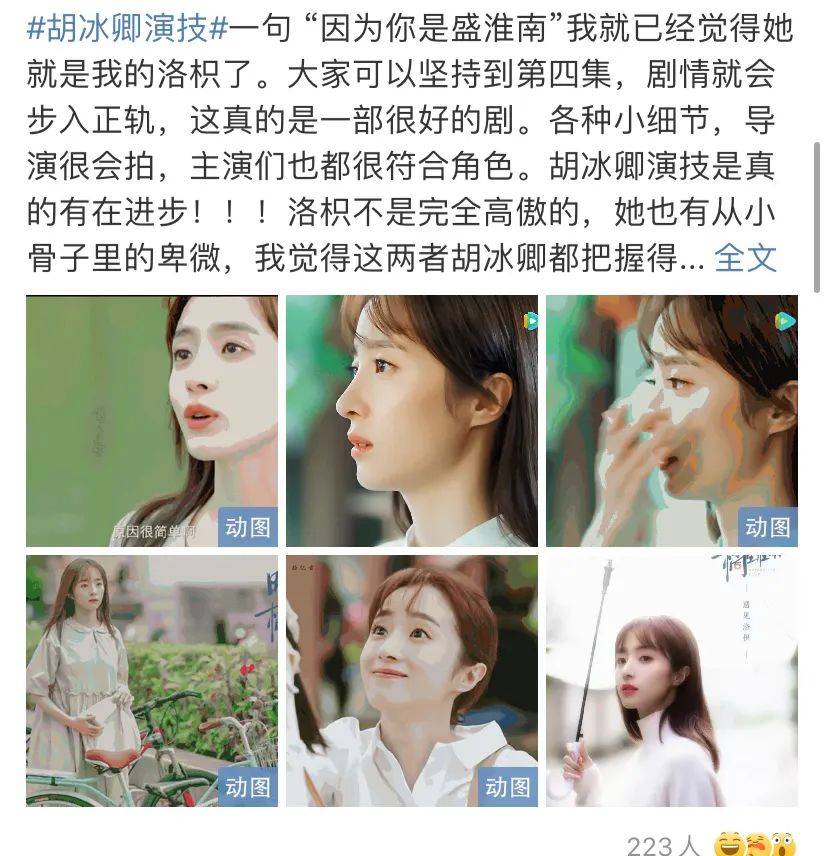Open the side-profile GIF in top row
Screen dimensions: 826x856
pyautogui.click(x=412, y=421)
